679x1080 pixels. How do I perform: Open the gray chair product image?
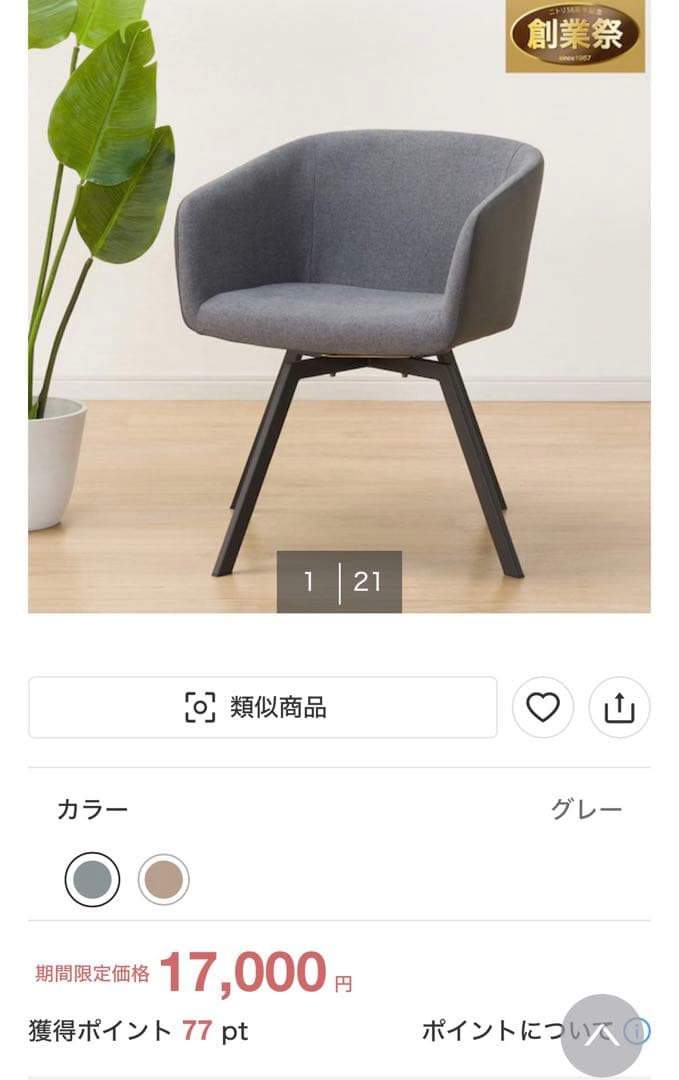click(x=360, y=330)
